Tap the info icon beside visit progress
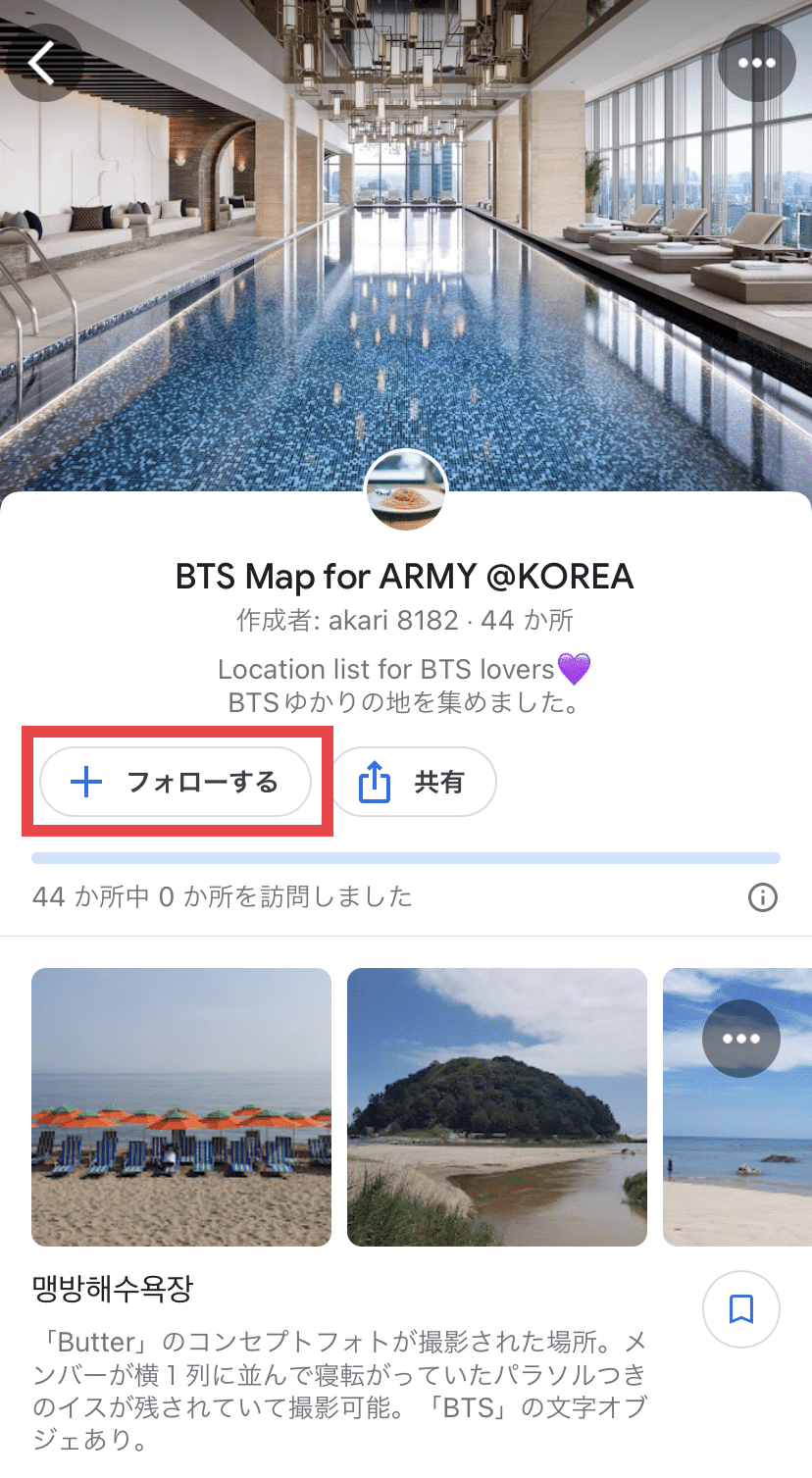 pos(763,896)
